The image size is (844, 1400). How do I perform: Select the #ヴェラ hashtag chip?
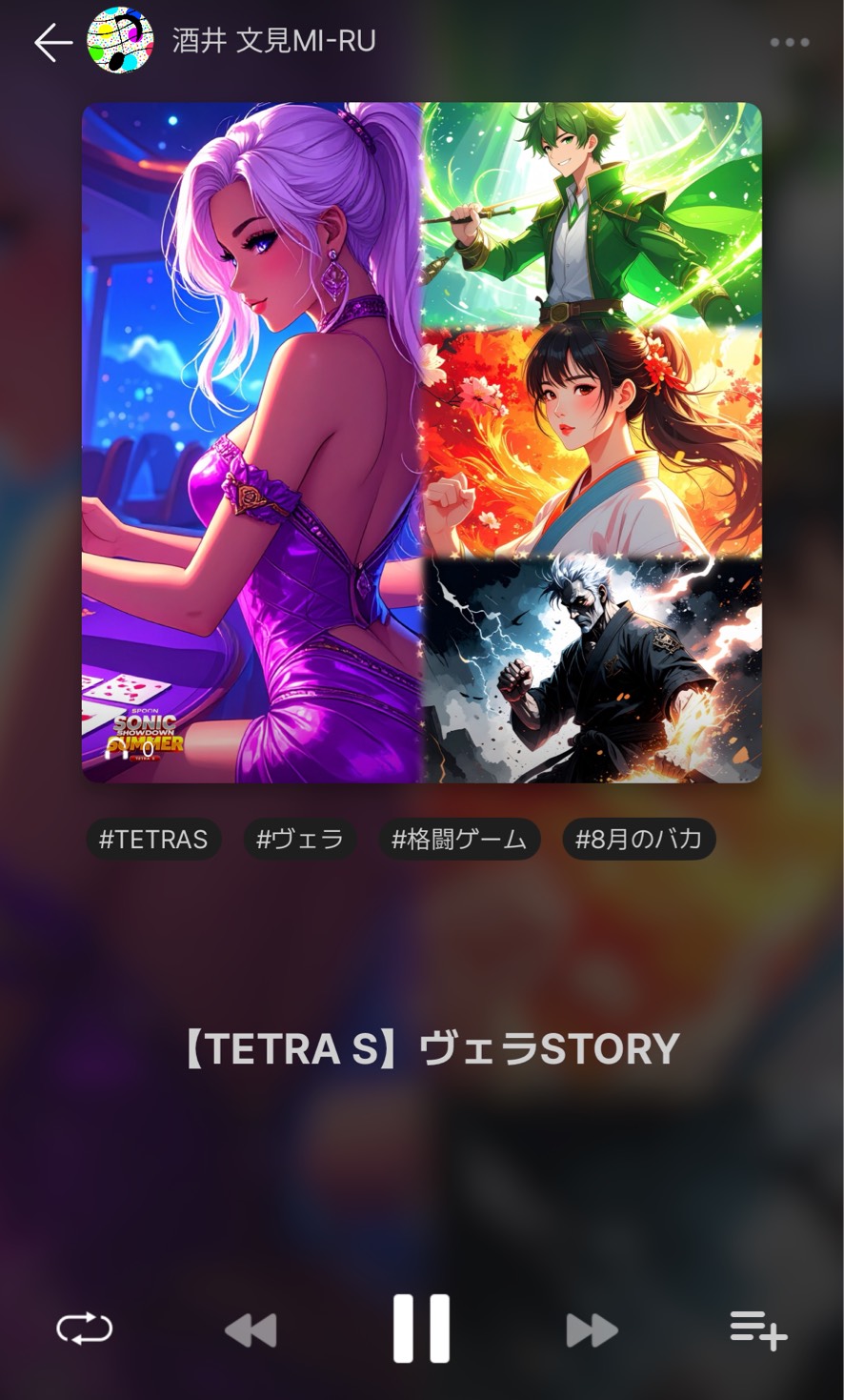click(x=300, y=840)
